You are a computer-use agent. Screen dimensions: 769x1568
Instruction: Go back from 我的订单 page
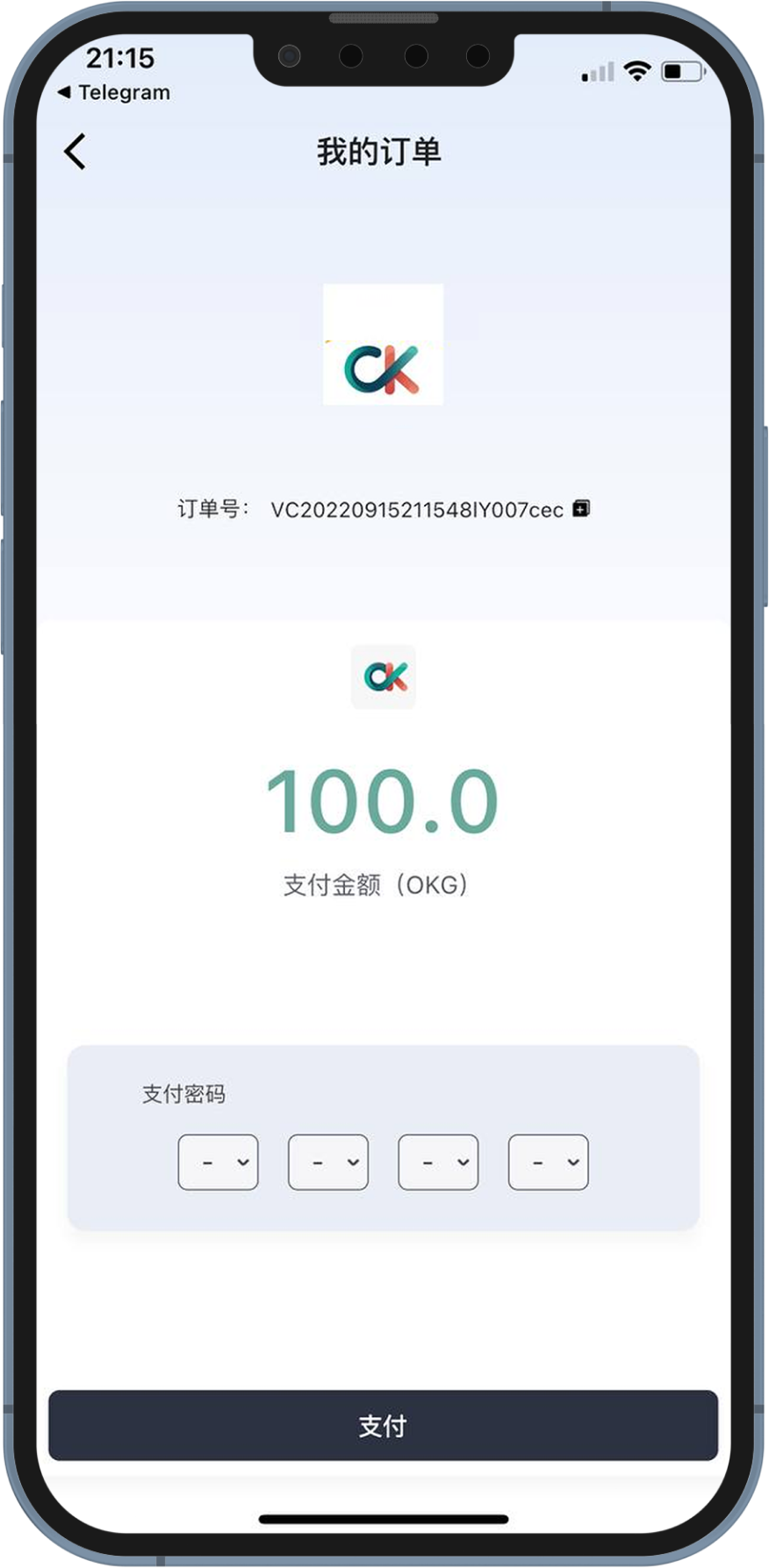(x=75, y=152)
